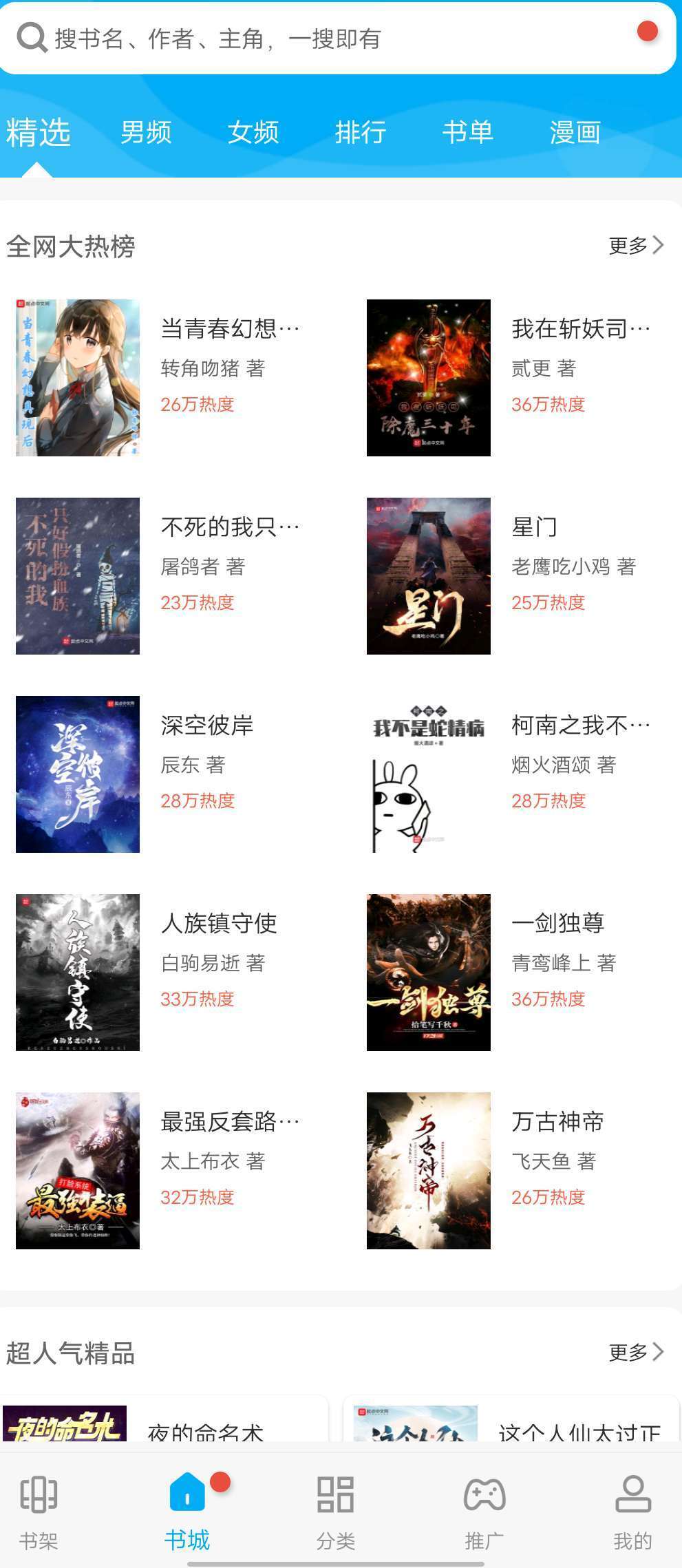Expand 更多 next to 全网大热榜
682x1568 pixels.
(634, 246)
